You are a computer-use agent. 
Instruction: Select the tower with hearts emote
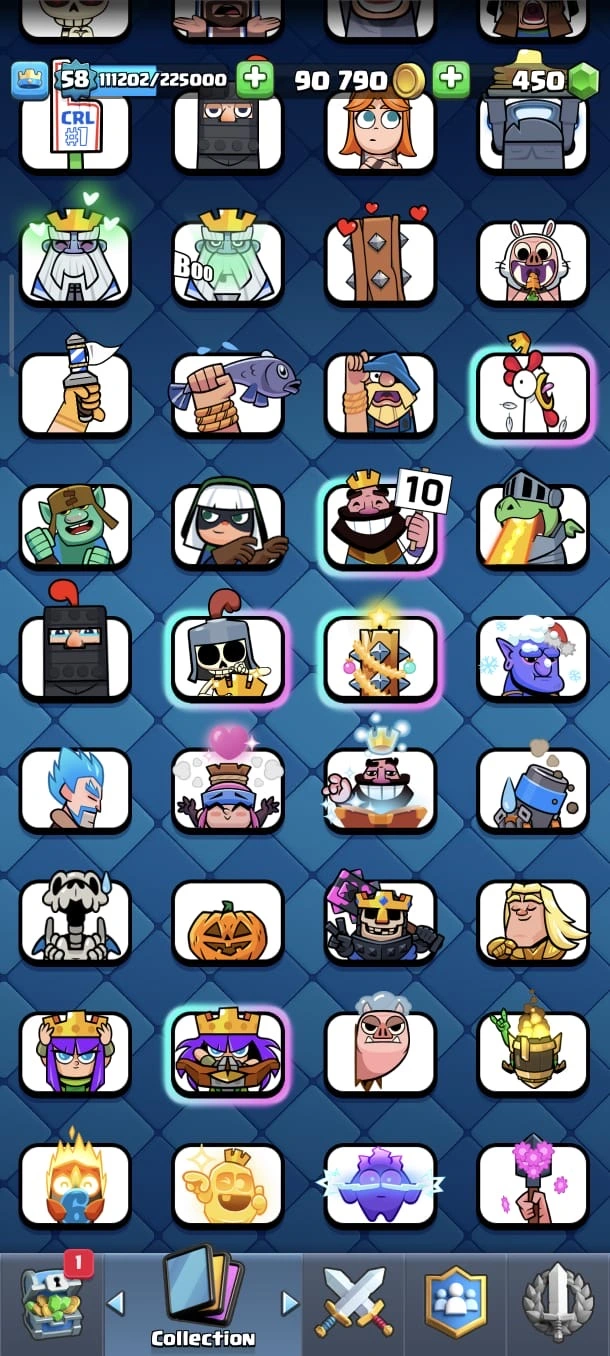click(x=380, y=262)
